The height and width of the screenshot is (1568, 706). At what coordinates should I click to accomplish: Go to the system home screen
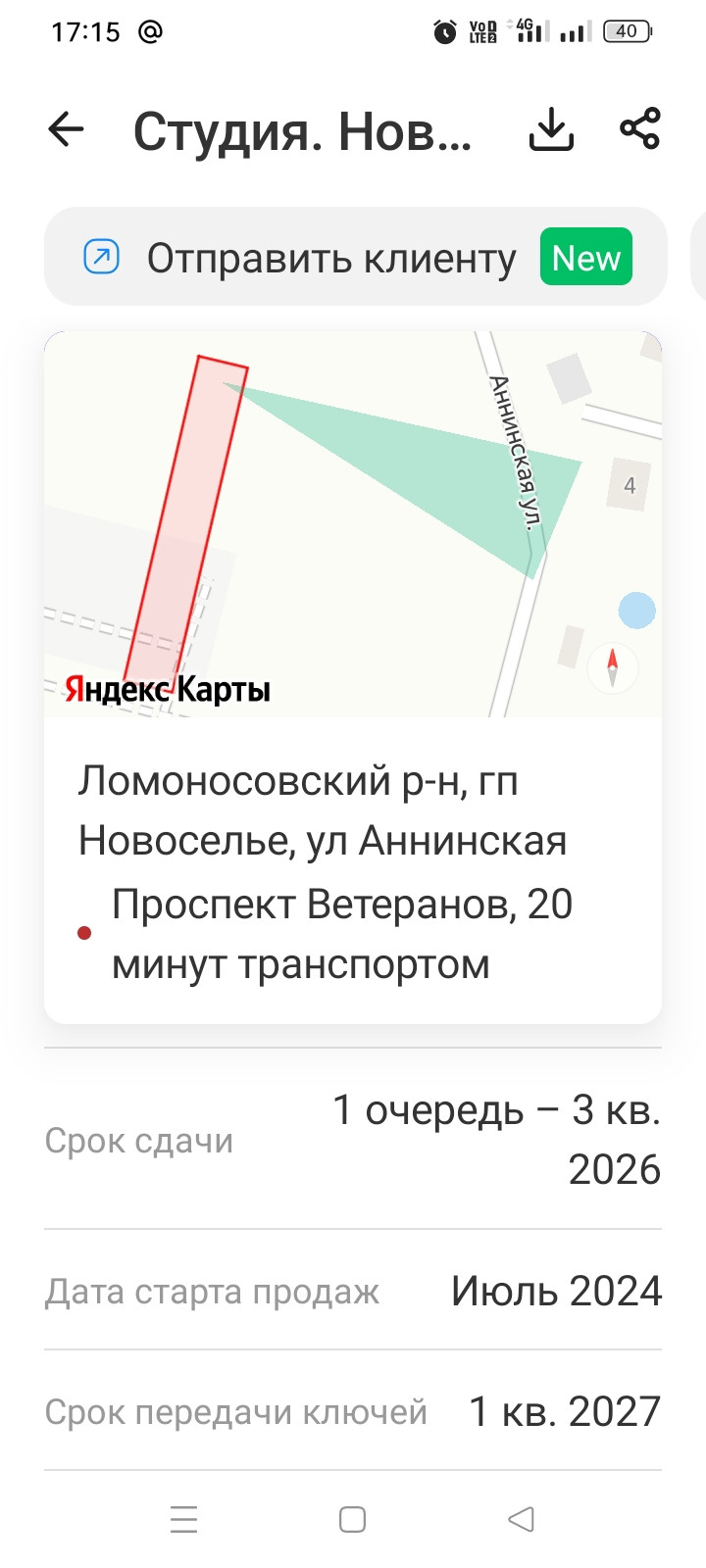352,1519
